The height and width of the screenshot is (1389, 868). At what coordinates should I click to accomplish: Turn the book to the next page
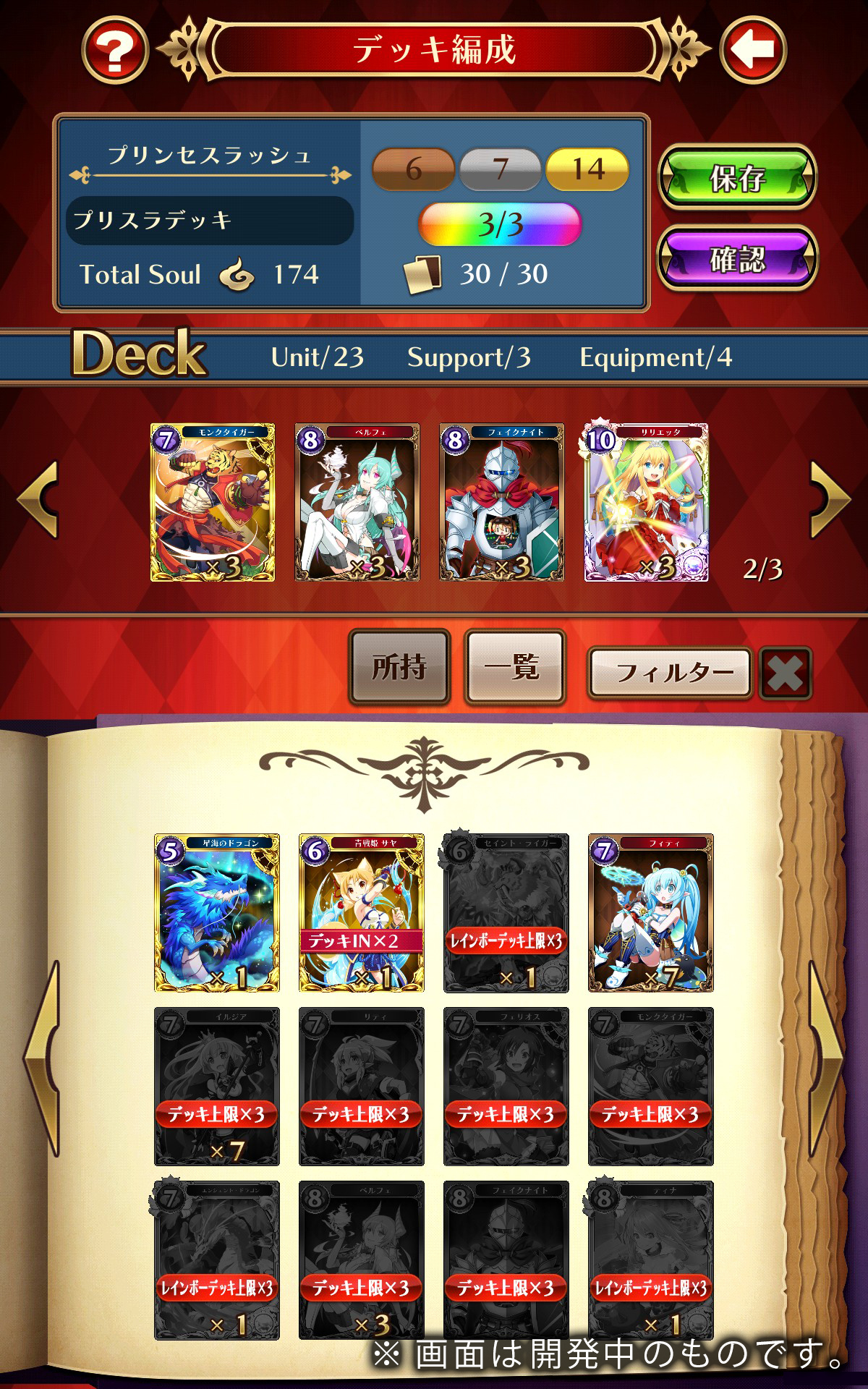click(x=826, y=1060)
